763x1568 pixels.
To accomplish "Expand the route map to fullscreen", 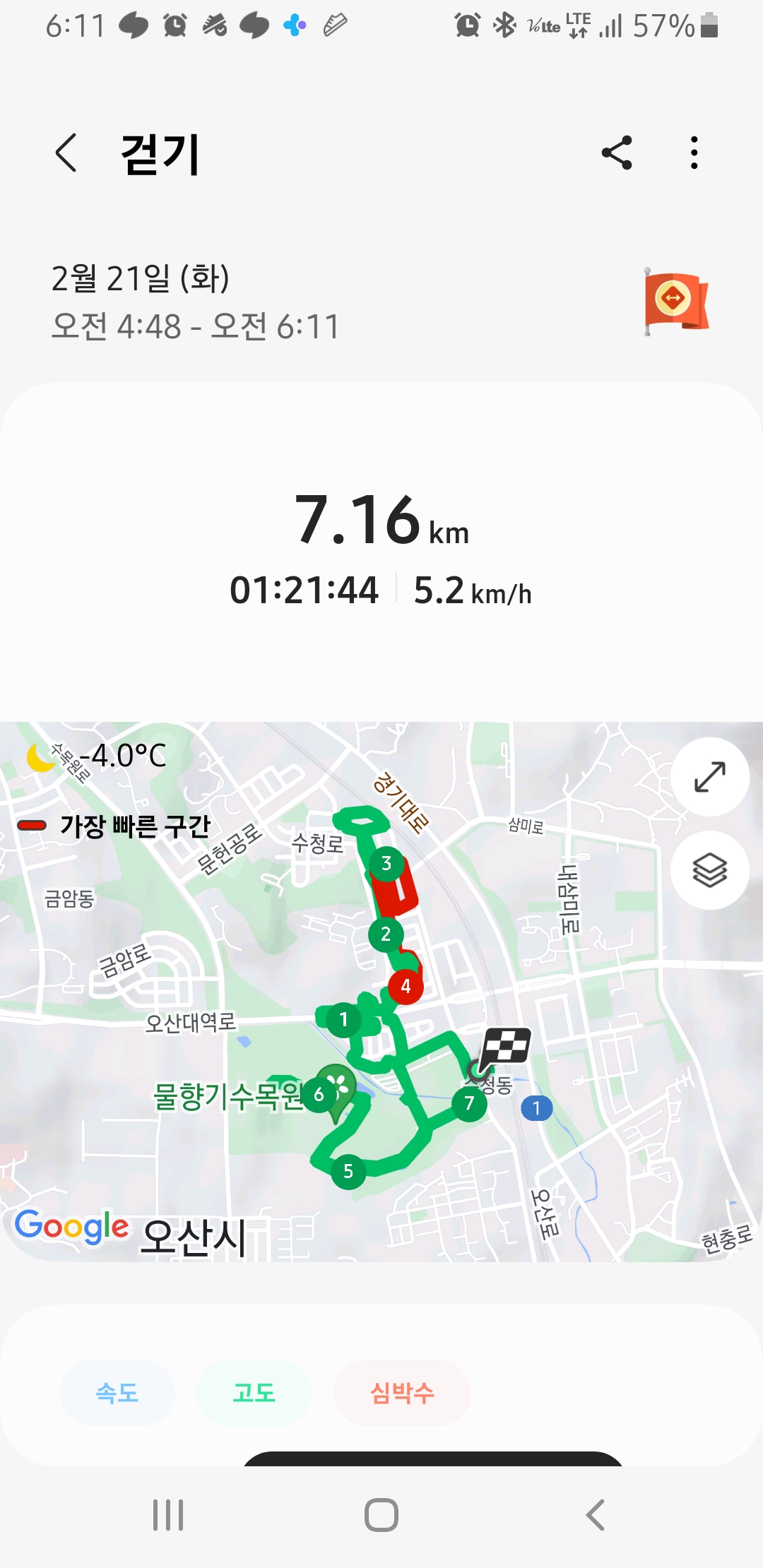I will (x=710, y=777).
